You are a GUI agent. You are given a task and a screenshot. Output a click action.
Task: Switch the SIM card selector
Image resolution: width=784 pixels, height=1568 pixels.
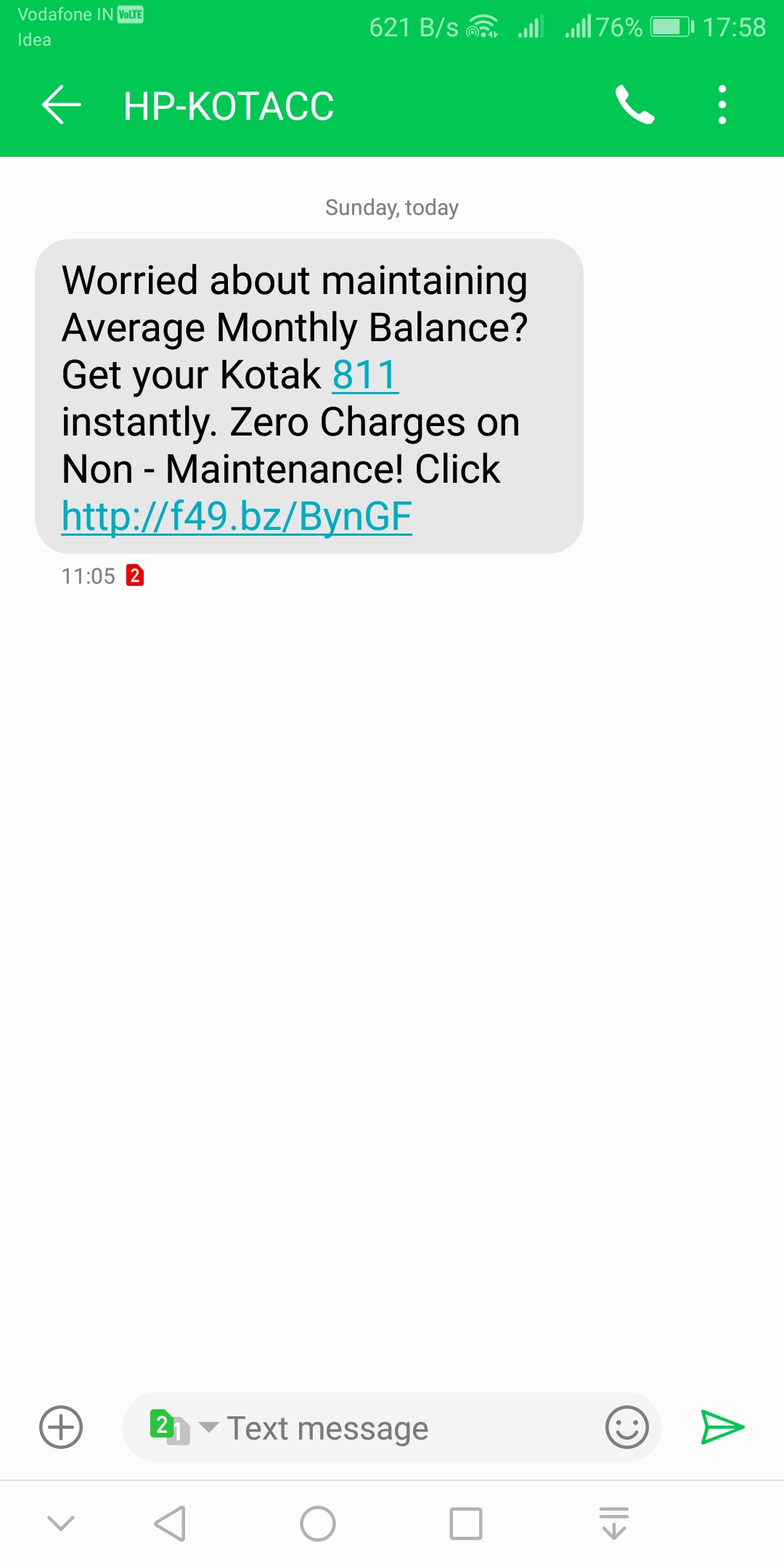[181, 1427]
